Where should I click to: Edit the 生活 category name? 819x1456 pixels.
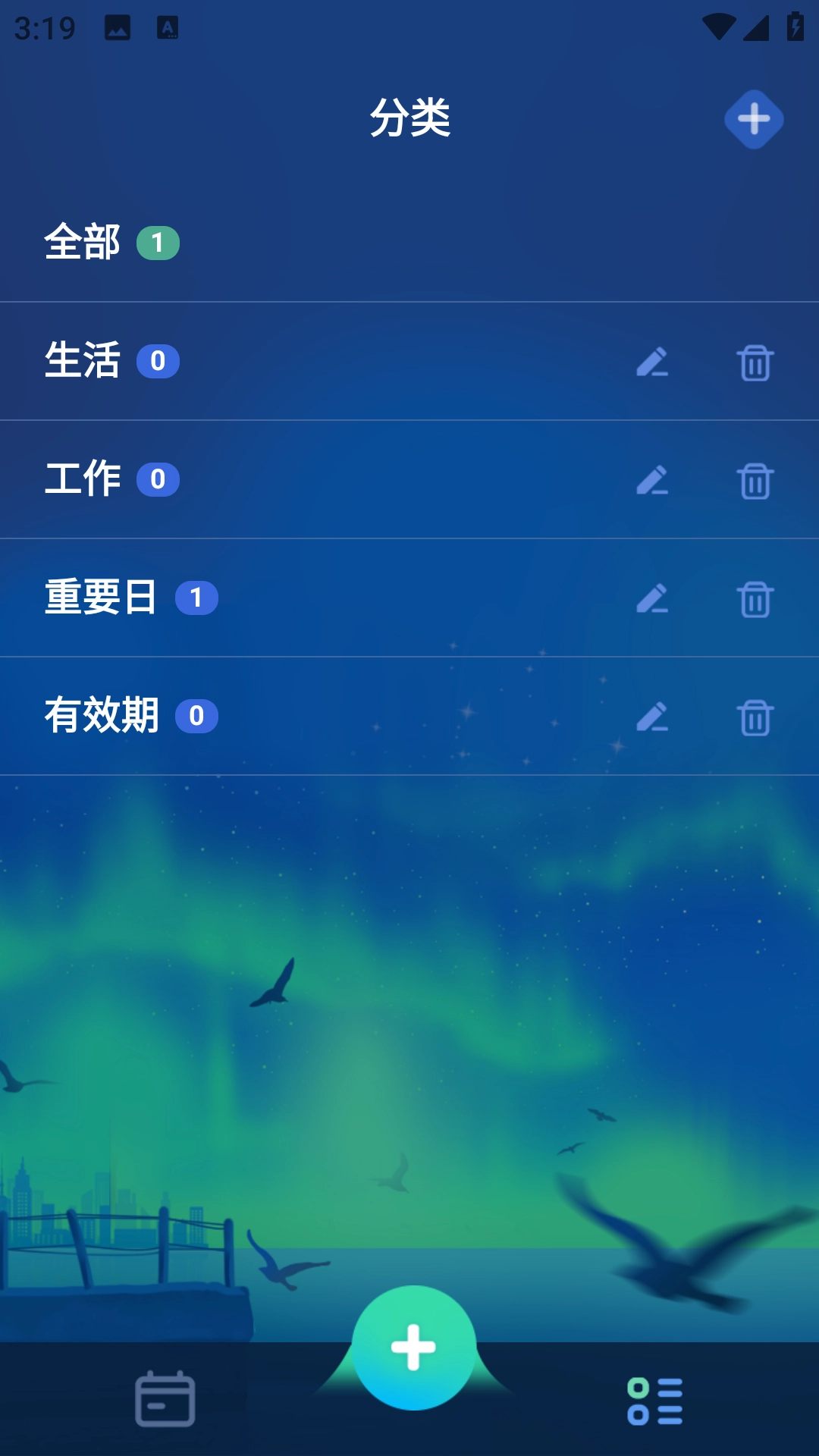[654, 362]
